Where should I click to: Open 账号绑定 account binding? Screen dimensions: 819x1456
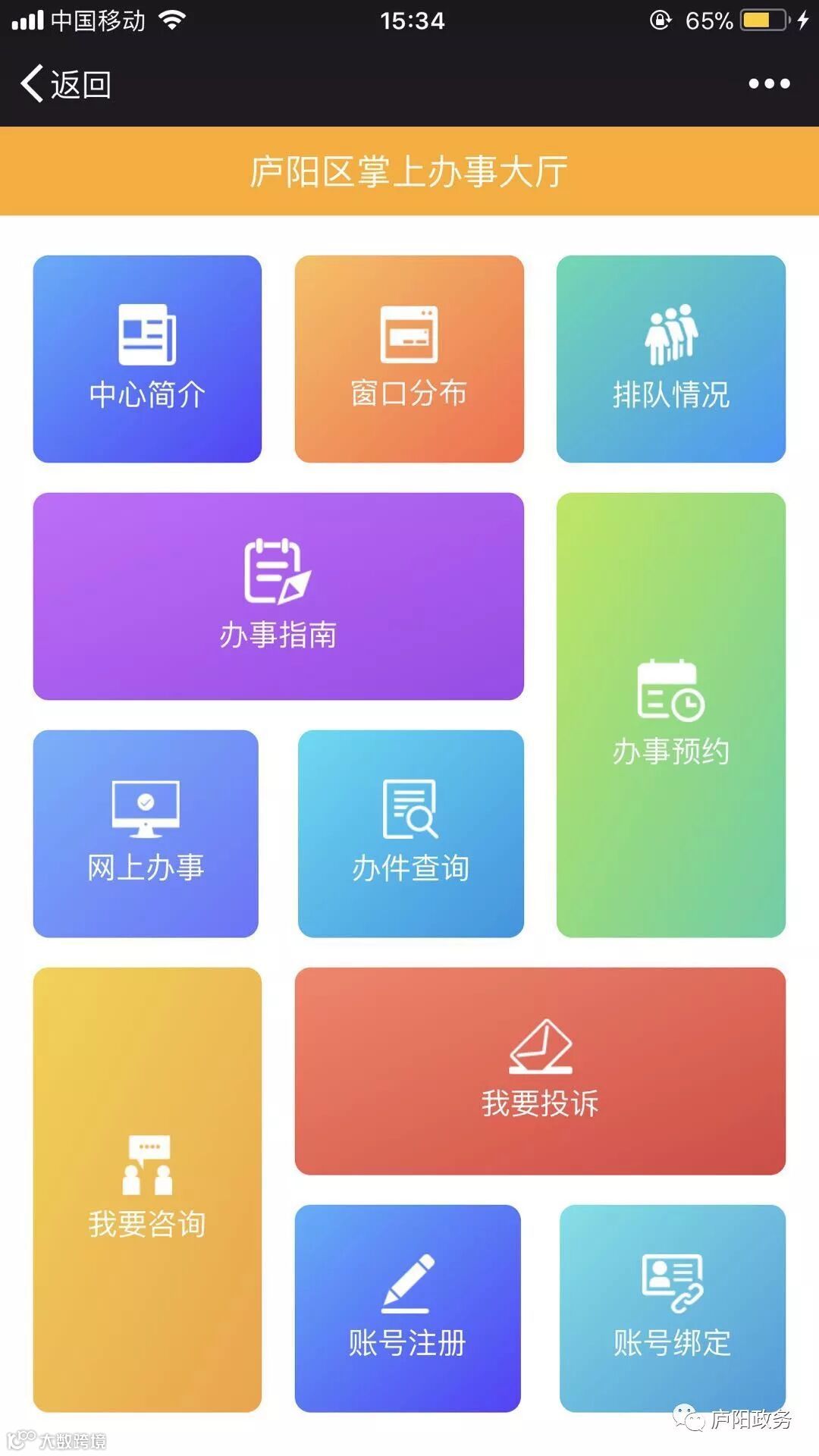(x=672, y=1308)
